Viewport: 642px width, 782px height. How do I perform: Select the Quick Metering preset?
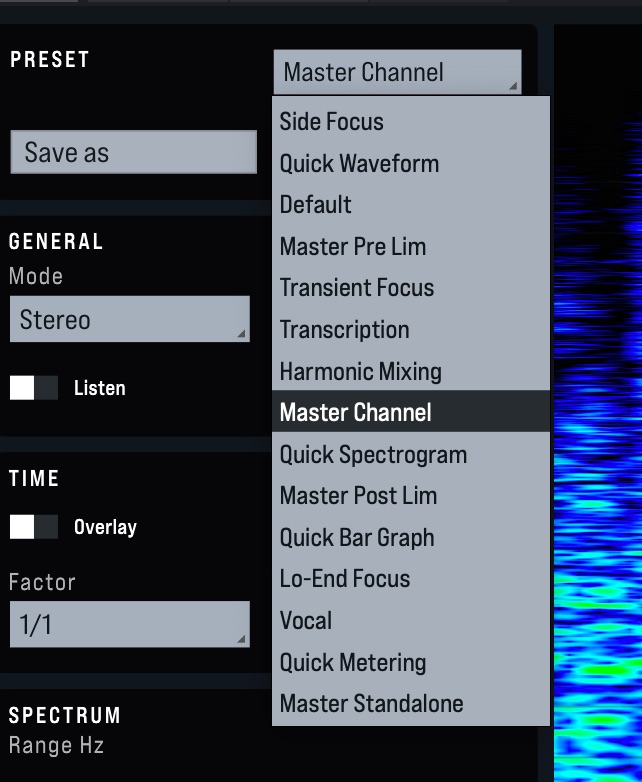coord(410,663)
